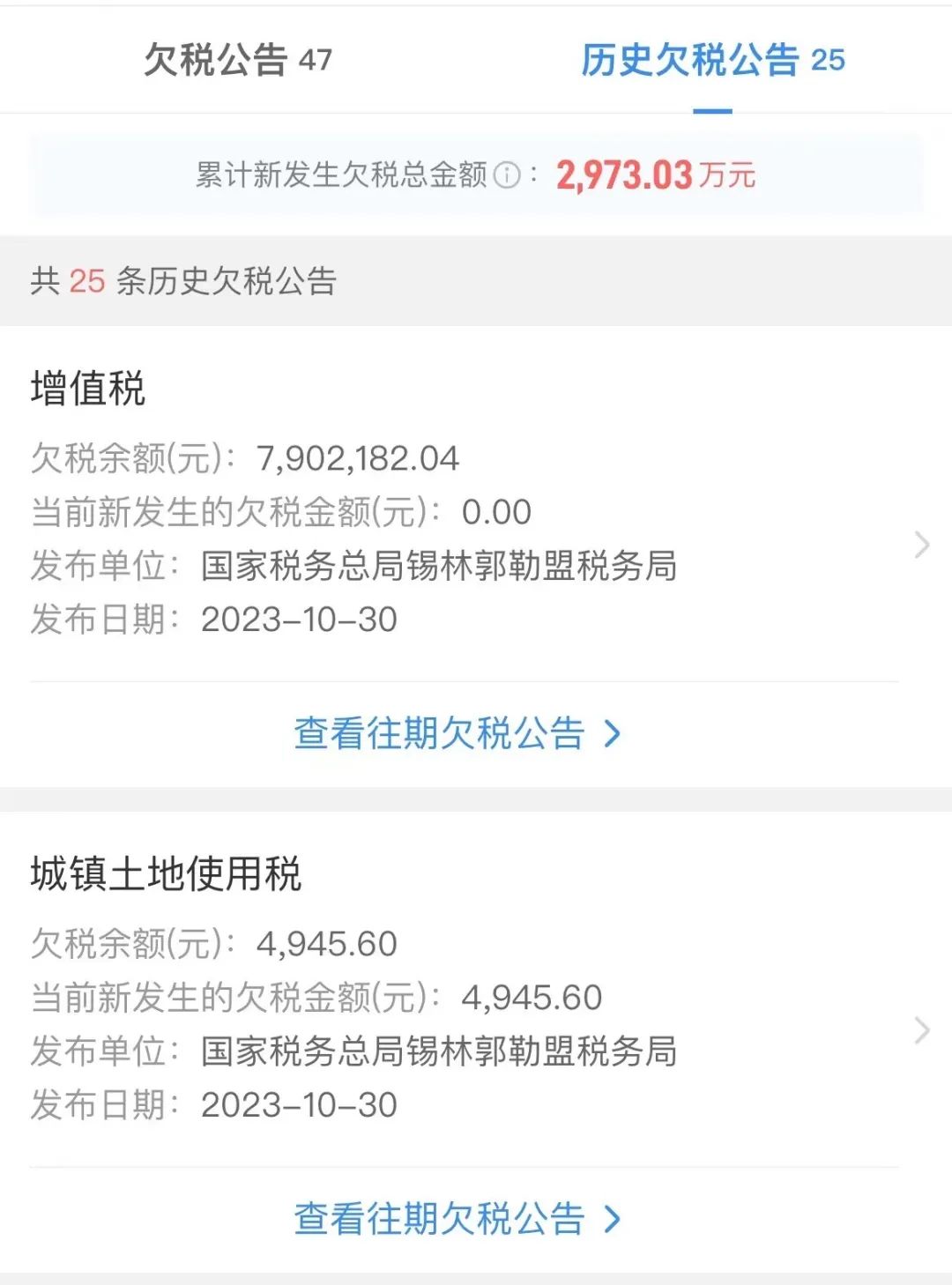Click the 欠税余额 amount 7,902,182.04
952x1285 pixels.
coord(359,457)
